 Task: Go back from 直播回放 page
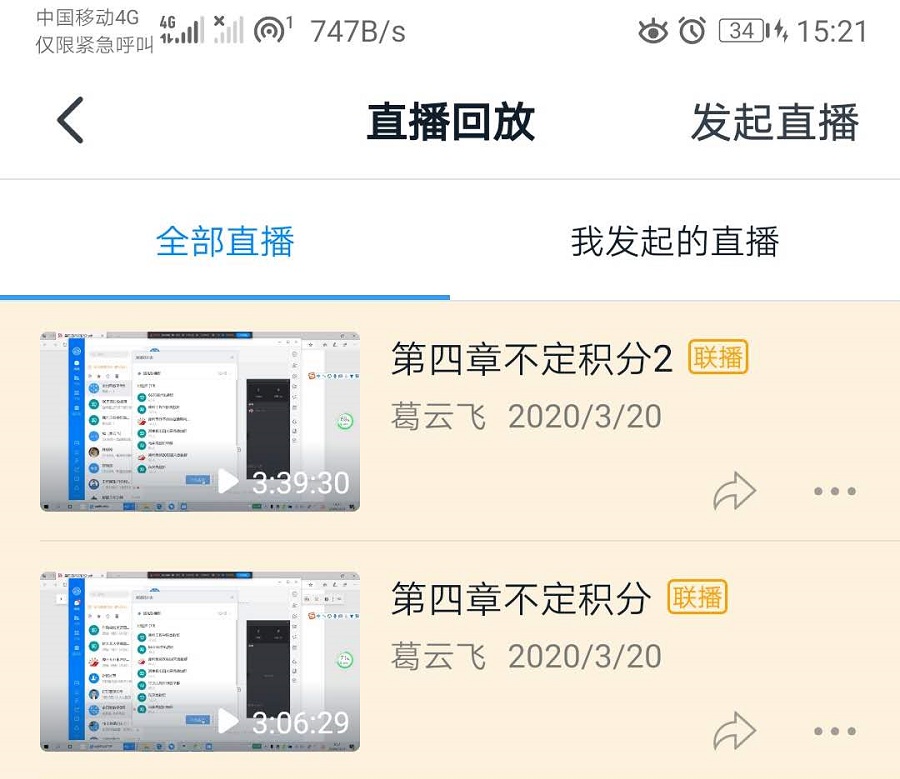70,122
